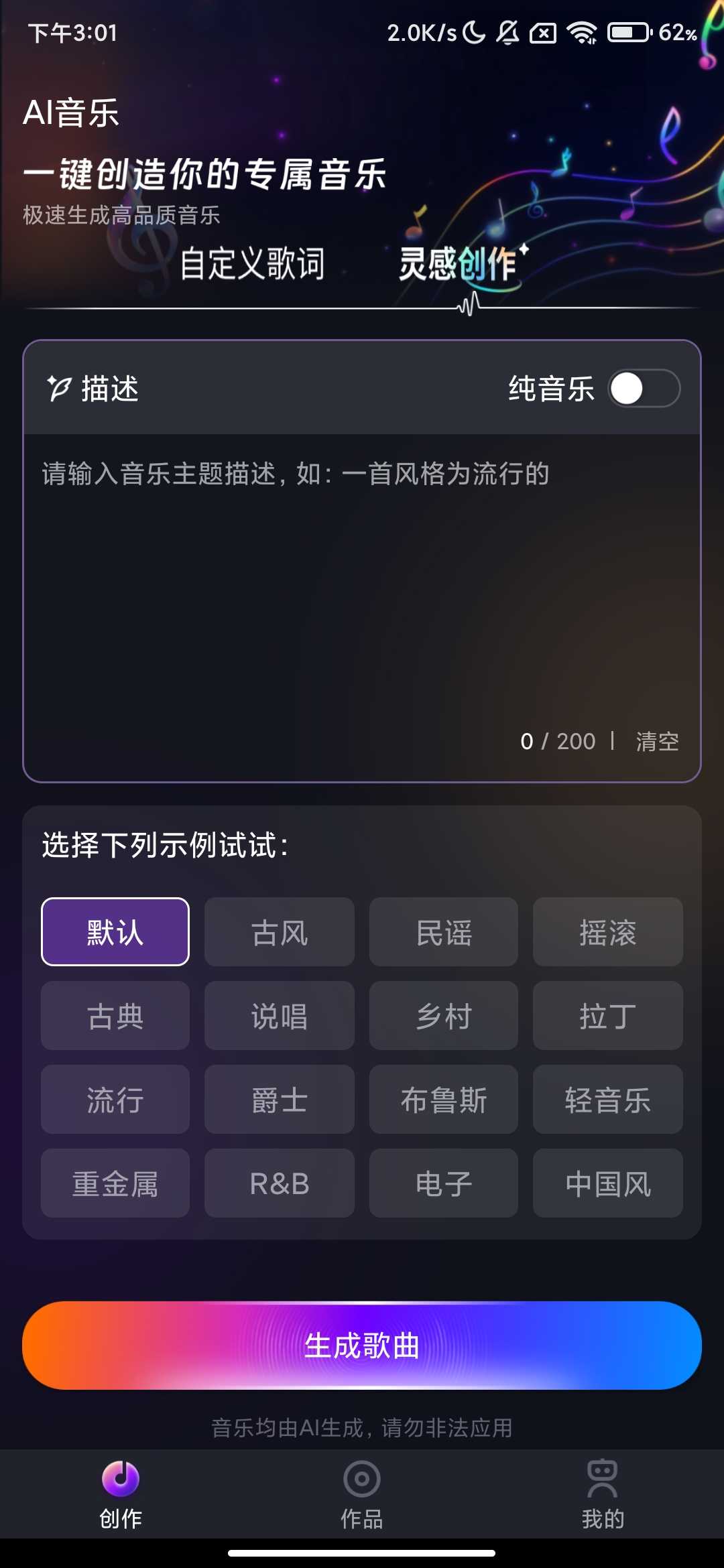The width and height of the screenshot is (724, 1568).
Task: Select the 灵感创作 tab
Action: [459, 263]
